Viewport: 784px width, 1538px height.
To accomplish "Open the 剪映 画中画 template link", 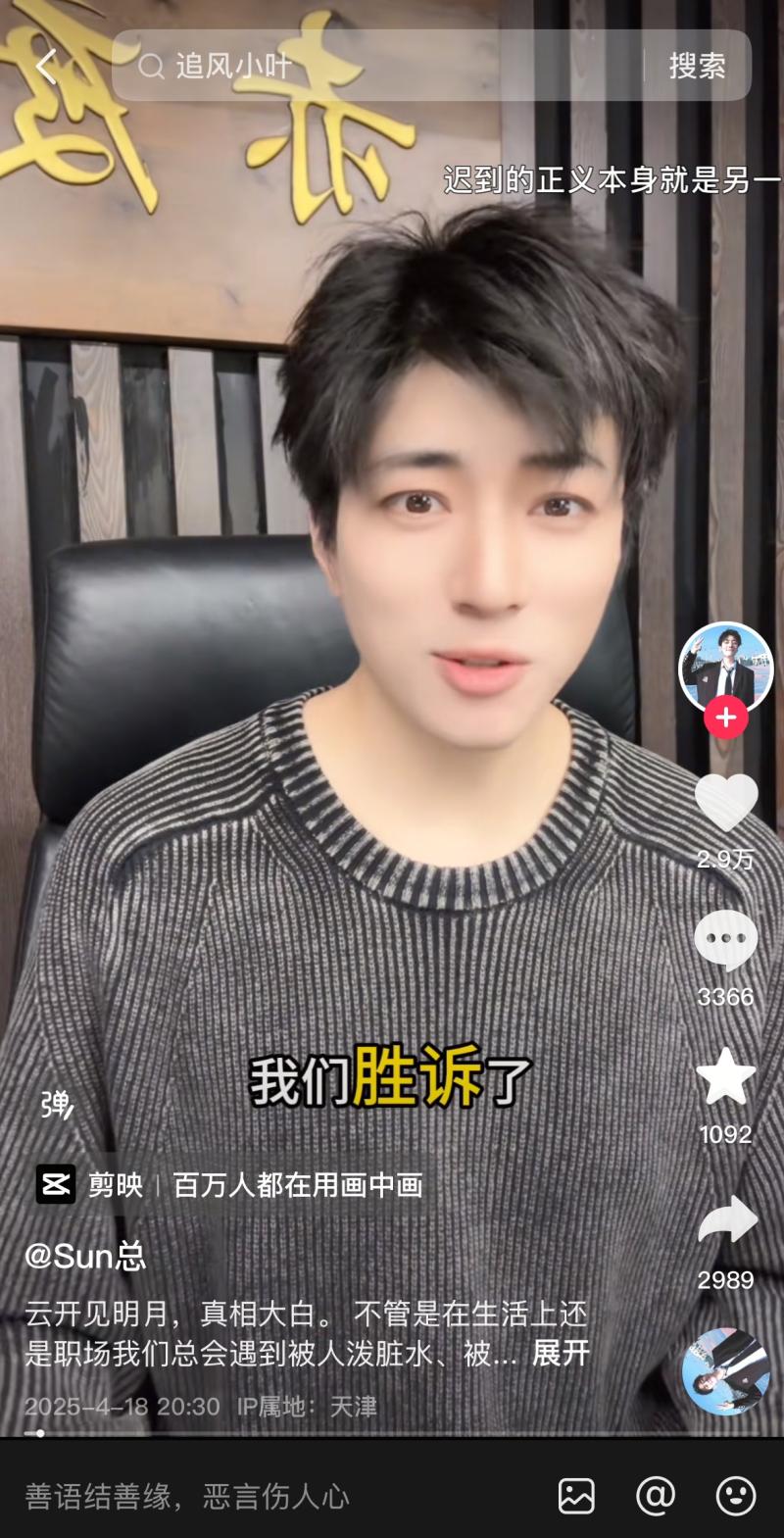I will click(x=229, y=1184).
